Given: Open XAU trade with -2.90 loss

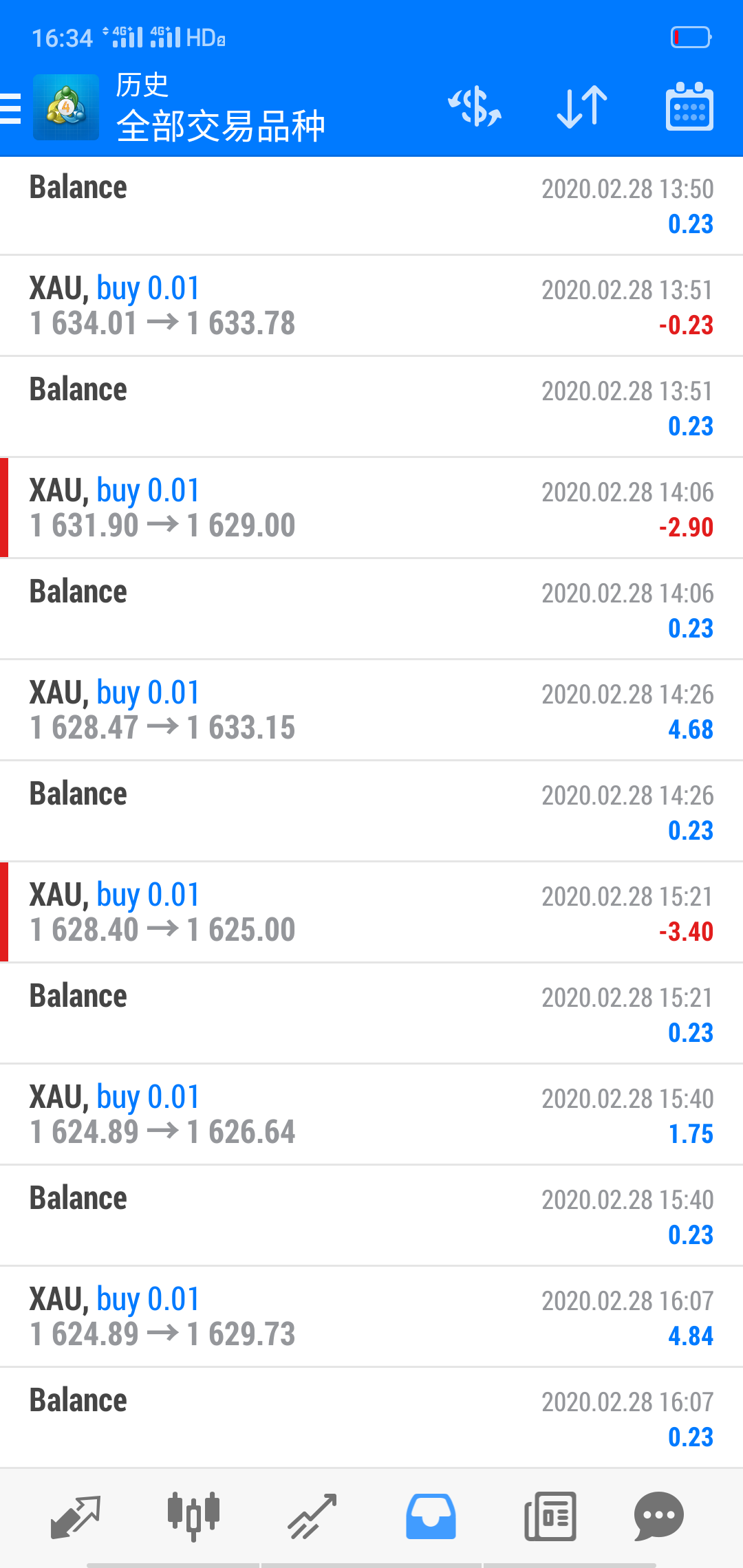Looking at the screenshot, I should coord(371,508).
